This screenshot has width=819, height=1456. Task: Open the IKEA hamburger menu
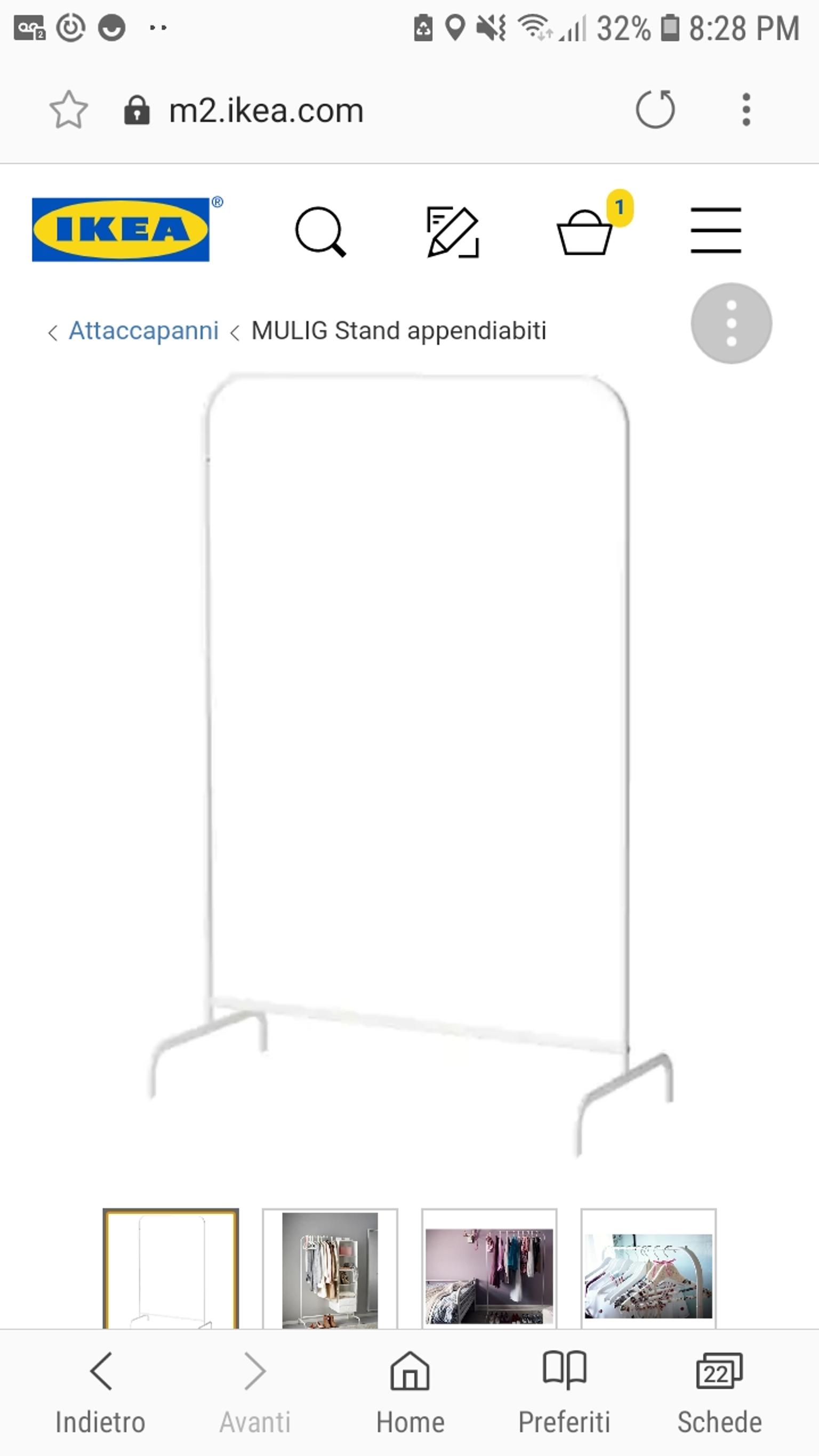(716, 231)
